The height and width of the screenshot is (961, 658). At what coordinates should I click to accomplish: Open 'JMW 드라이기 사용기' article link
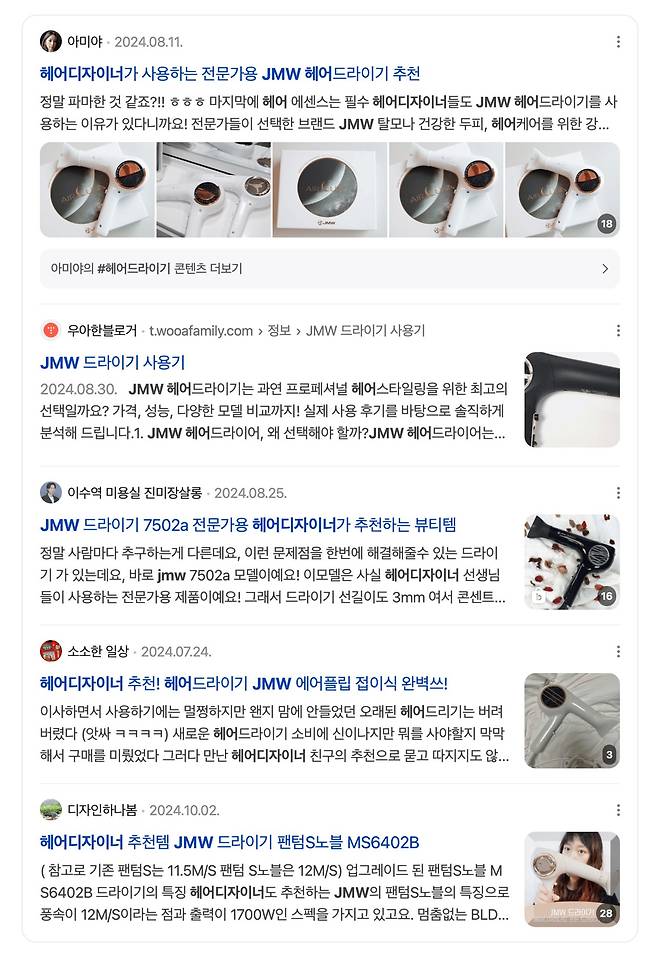pos(112,362)
